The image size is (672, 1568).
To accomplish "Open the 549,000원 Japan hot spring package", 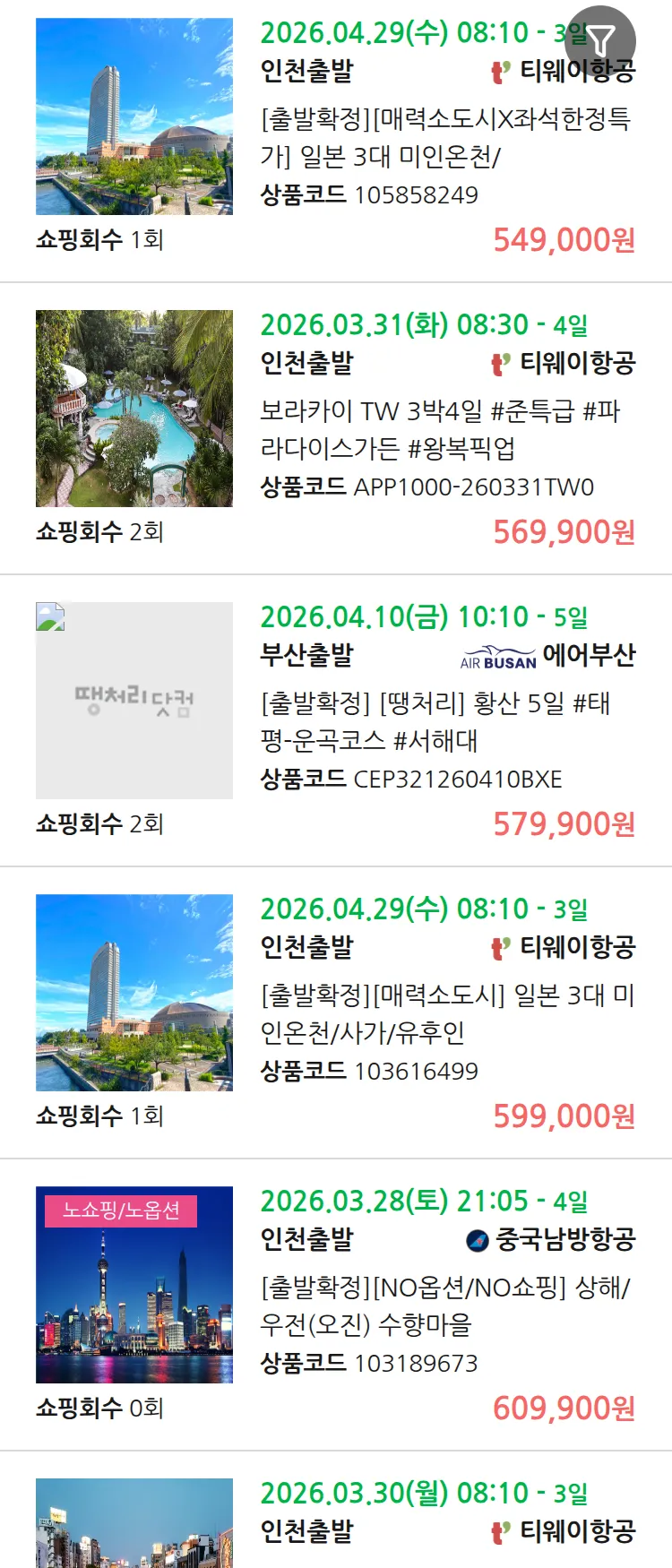I will (x=444, y=138).
